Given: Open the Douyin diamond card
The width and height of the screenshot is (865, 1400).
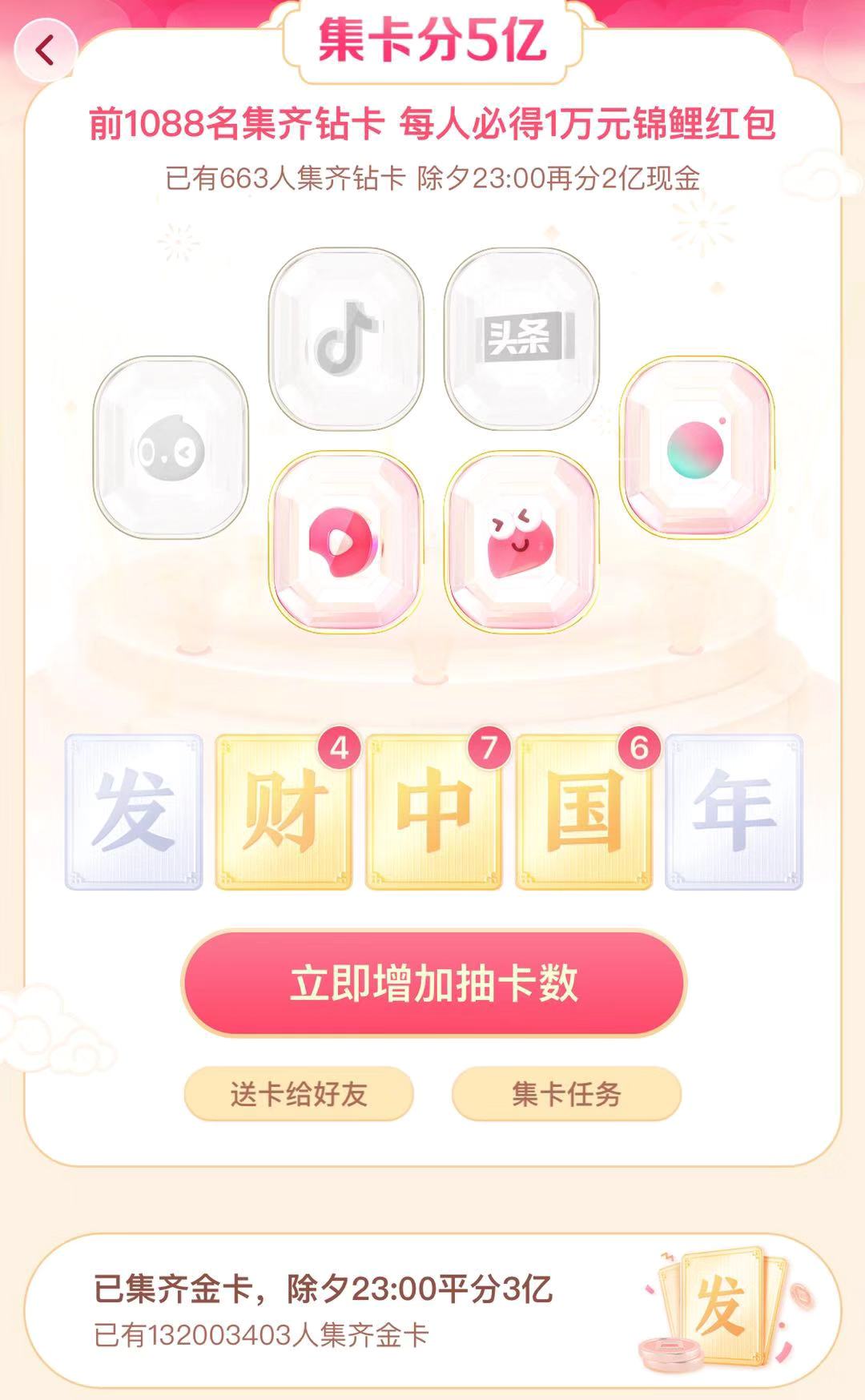Looking at the screenshot, I should [x=346, y=340].
